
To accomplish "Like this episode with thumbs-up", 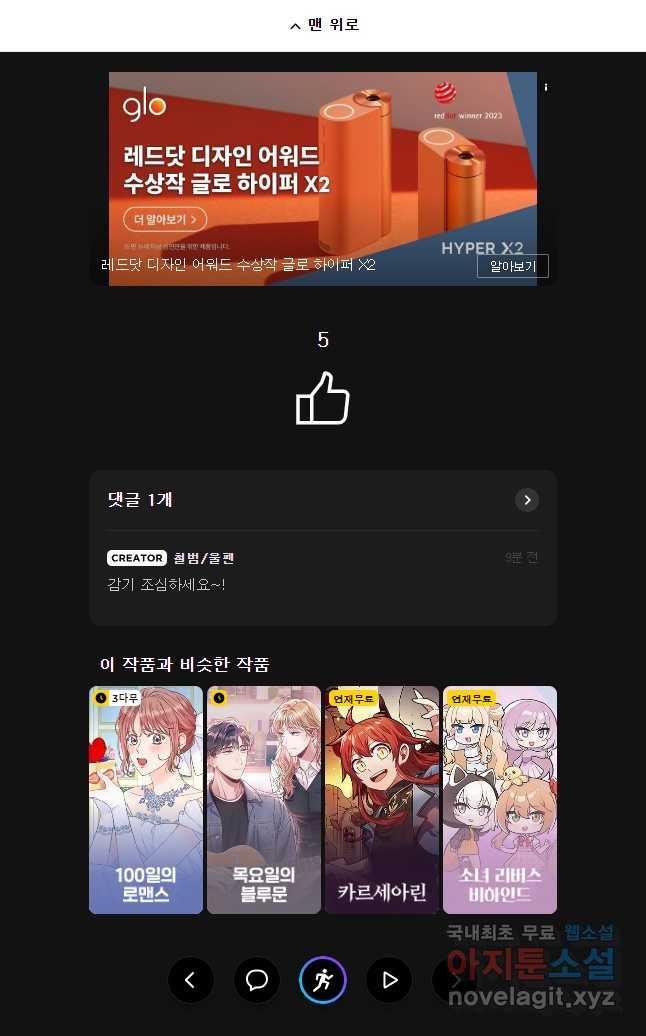I will click(x=322, y=398).
